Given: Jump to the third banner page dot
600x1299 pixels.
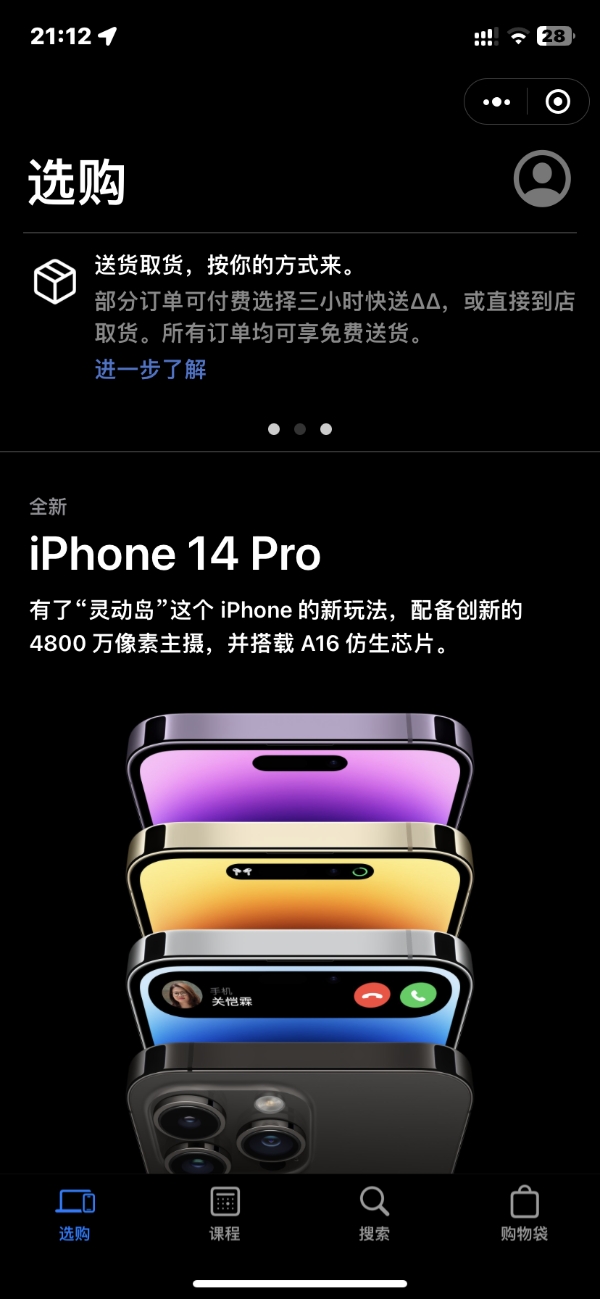Looking at the screenshot, I should [326, 429].
